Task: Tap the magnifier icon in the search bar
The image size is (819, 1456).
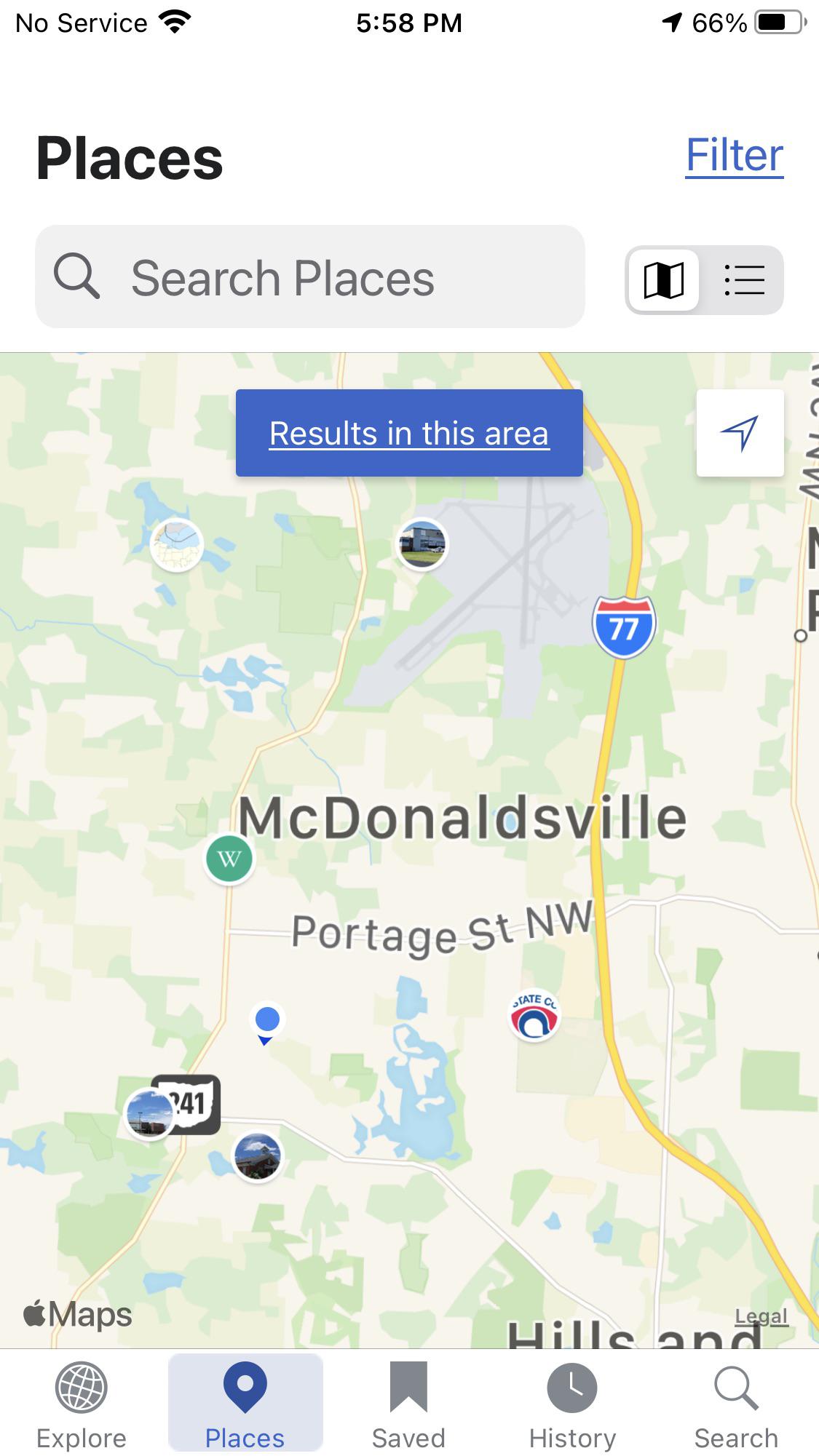Action: pos(76,277)
